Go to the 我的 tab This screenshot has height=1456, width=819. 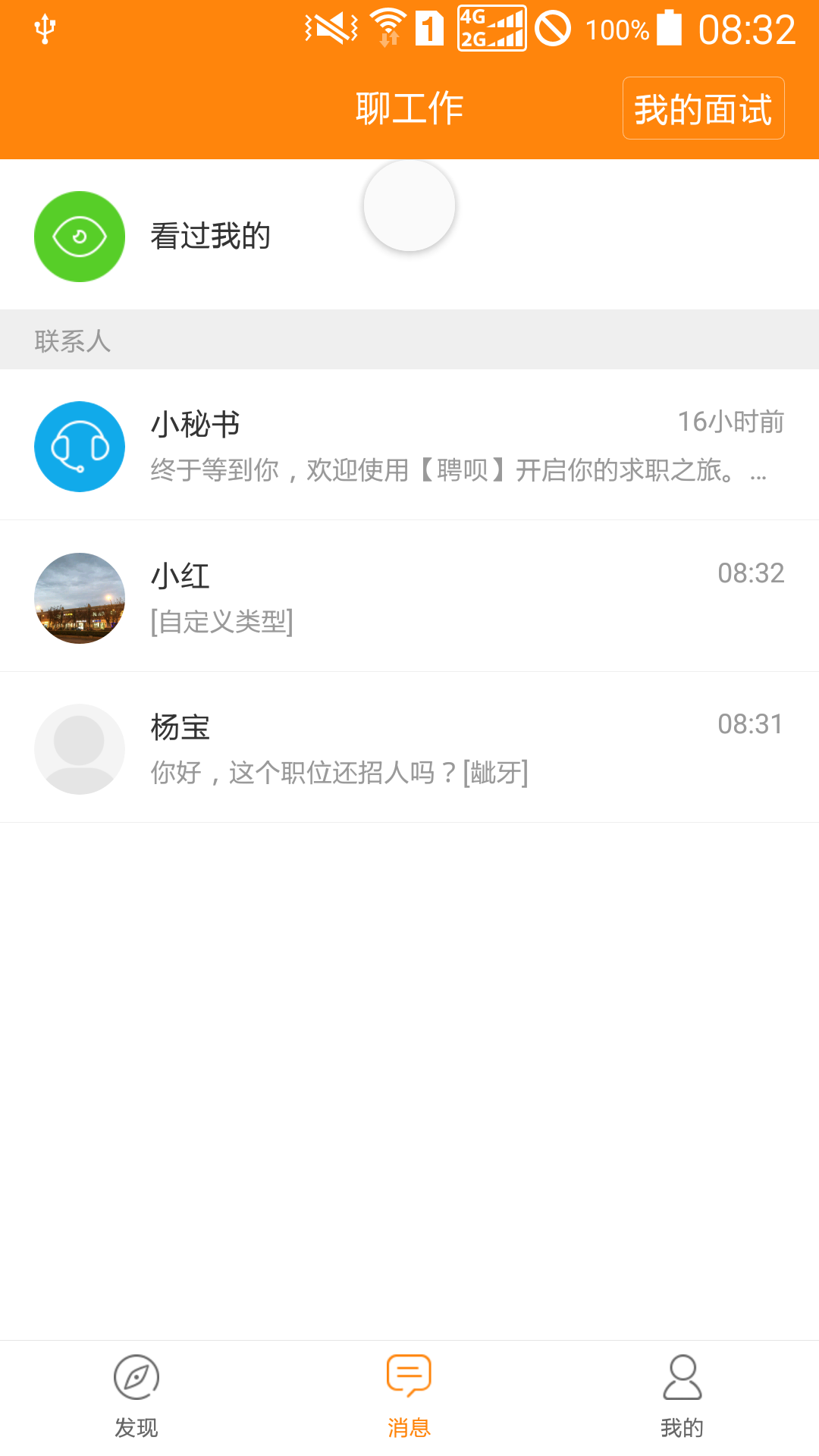tap(682, 1397)
